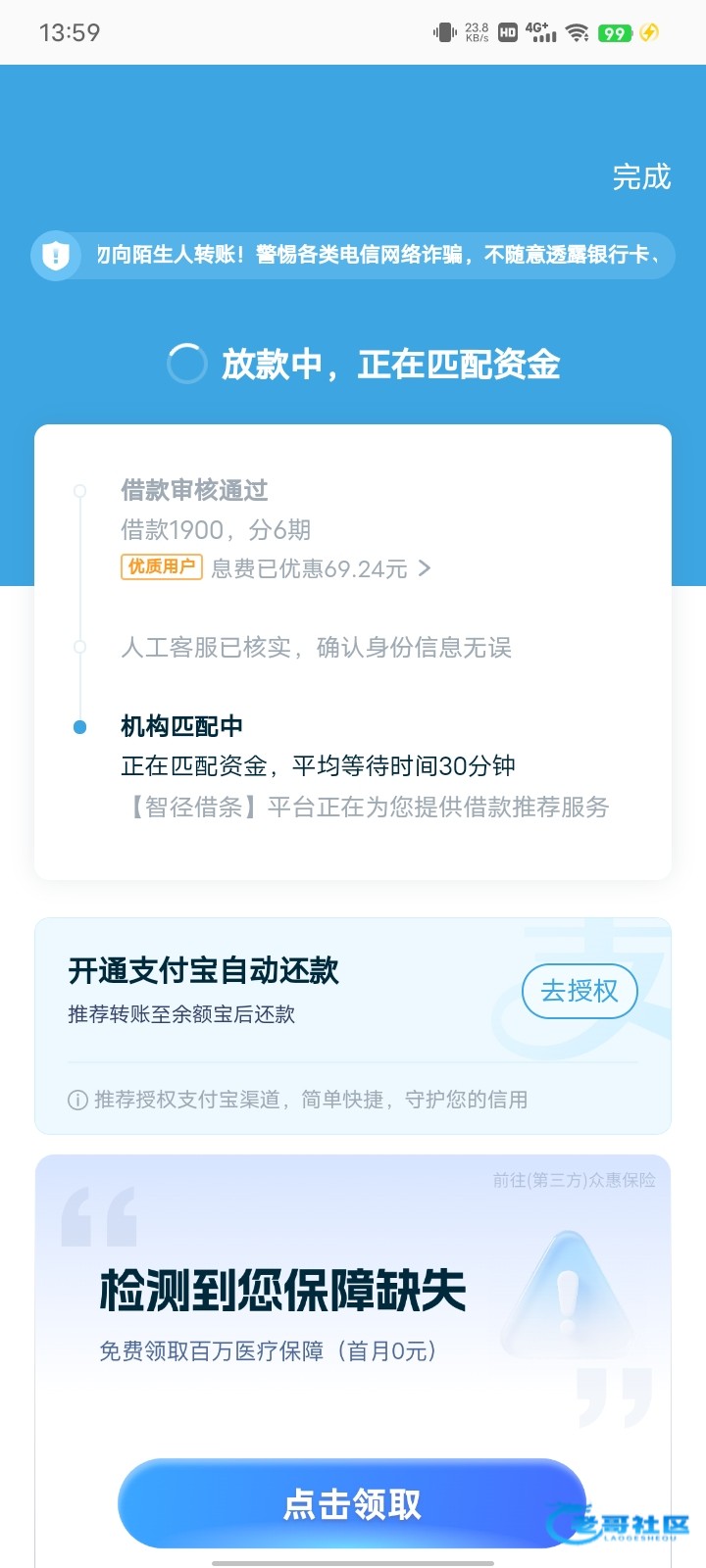The width and height of the screenshot is (706, 1568).
Task: Tap 去授权 for Alipay auto repayment
Action: point(579,991)
